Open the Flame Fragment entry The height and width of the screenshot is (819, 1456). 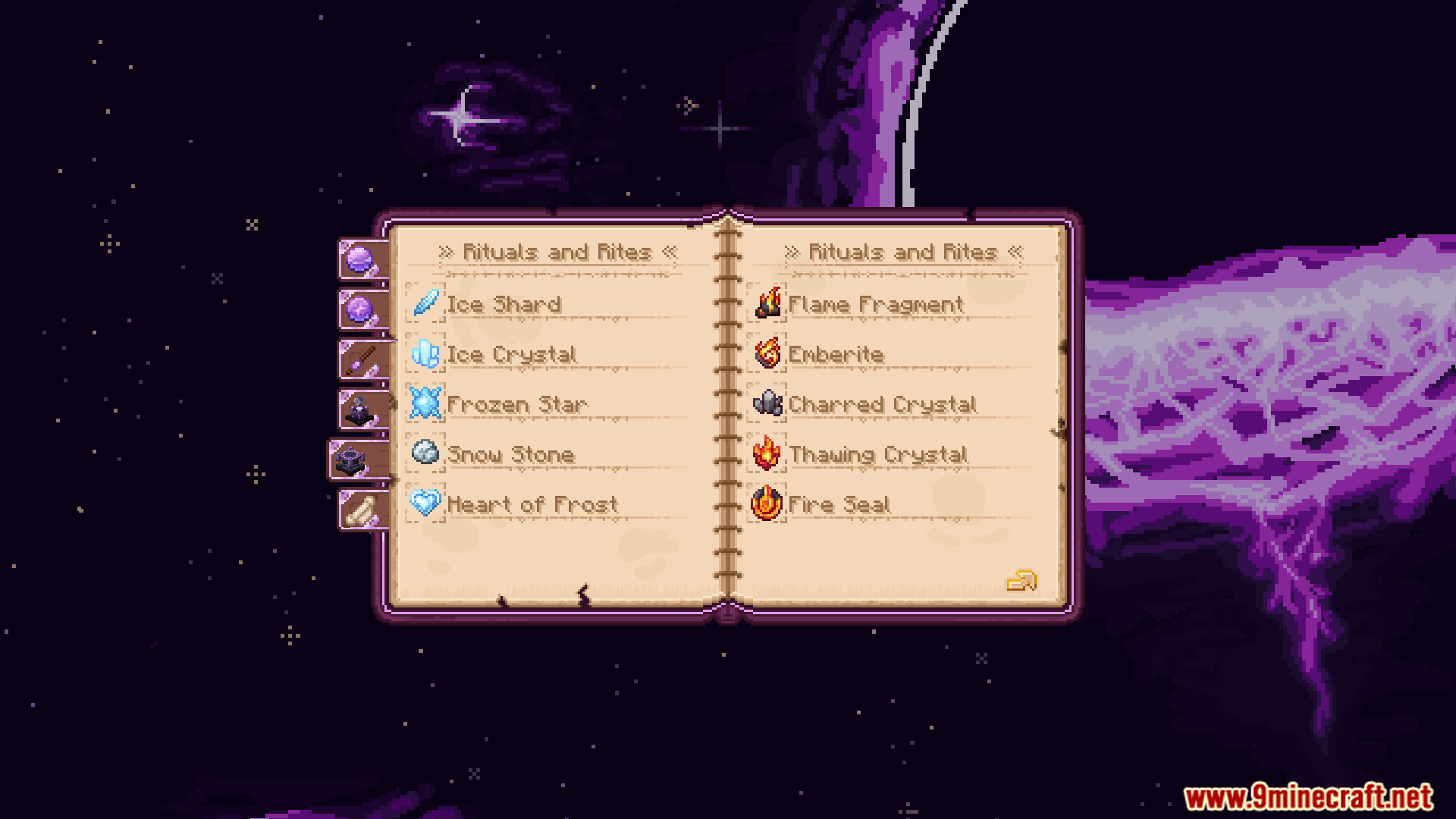coord(875,304)
